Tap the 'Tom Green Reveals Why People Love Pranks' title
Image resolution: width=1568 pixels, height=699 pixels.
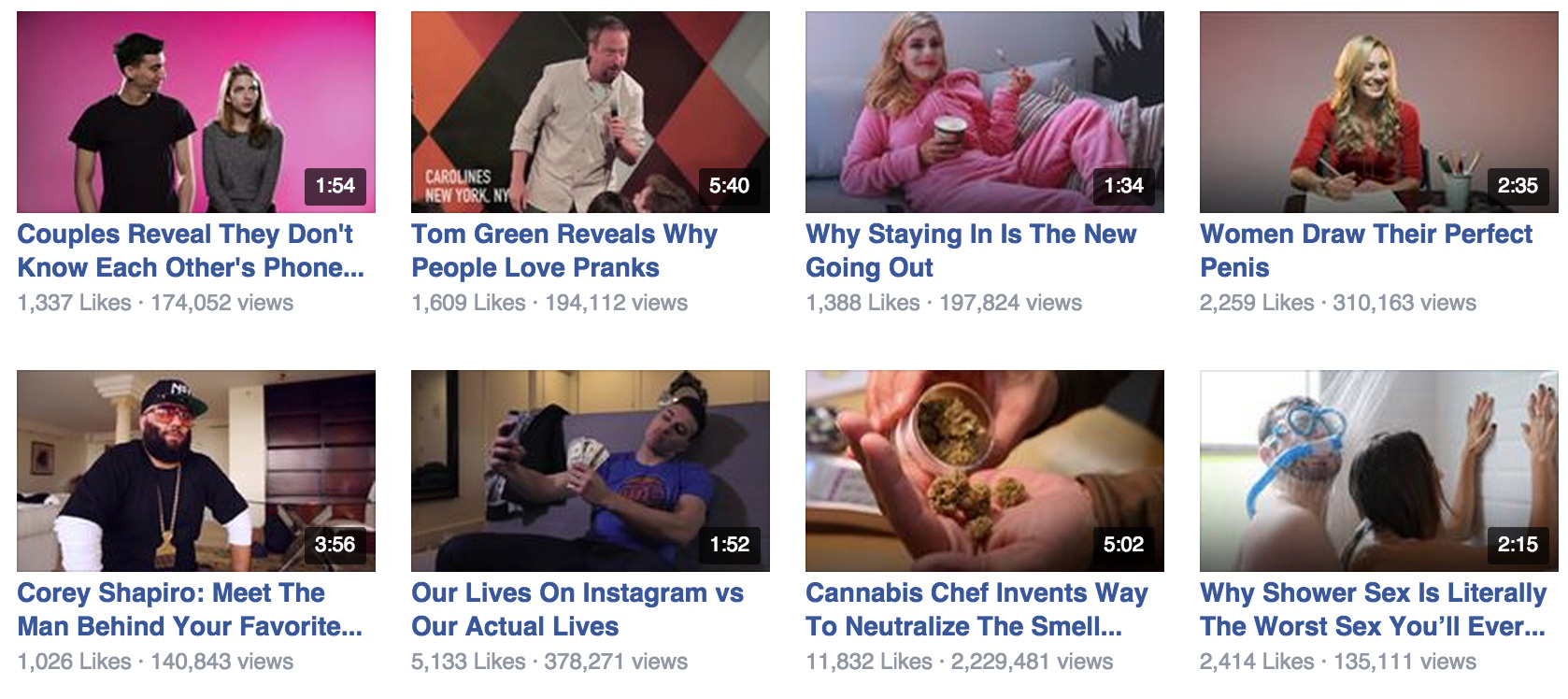tap(563, 250)
